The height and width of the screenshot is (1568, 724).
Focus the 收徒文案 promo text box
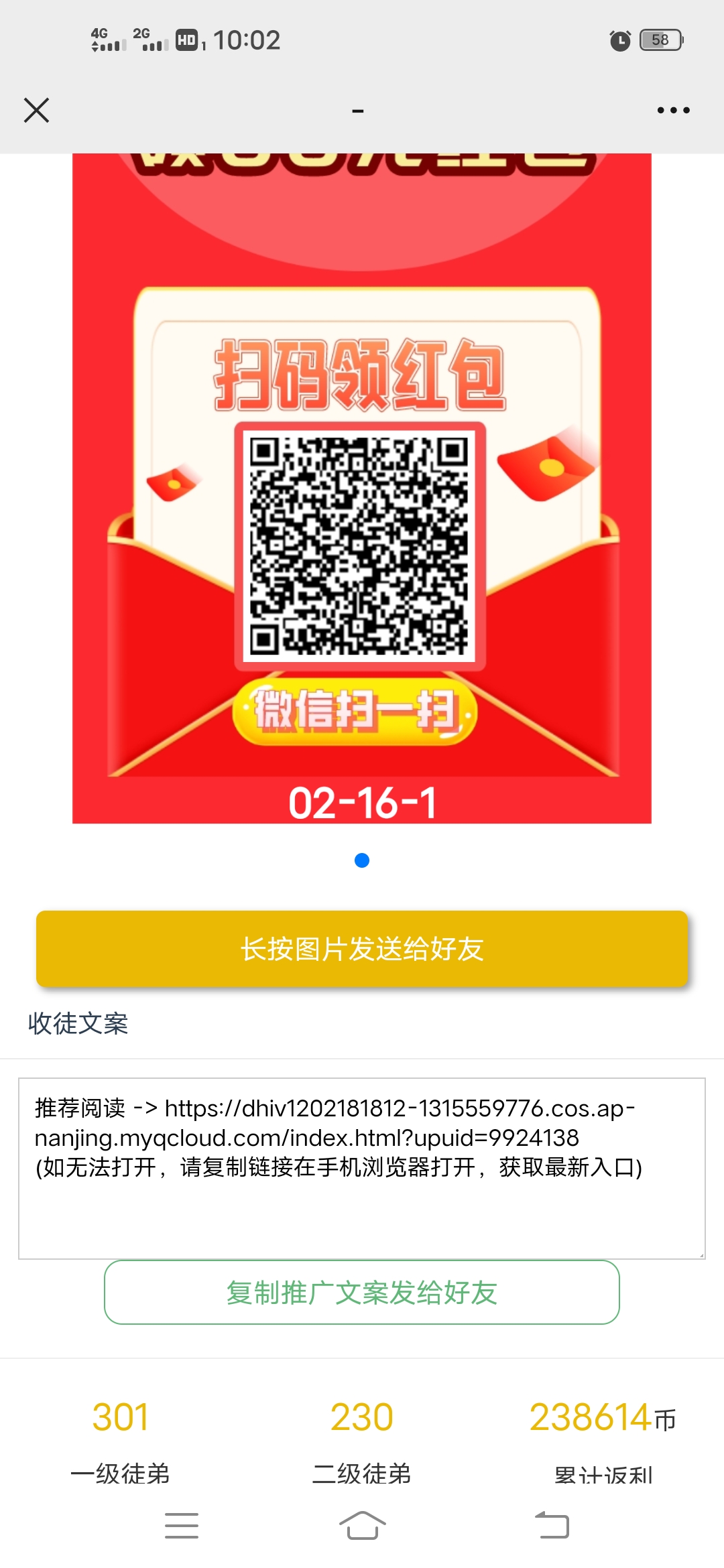coord(362,1169)
